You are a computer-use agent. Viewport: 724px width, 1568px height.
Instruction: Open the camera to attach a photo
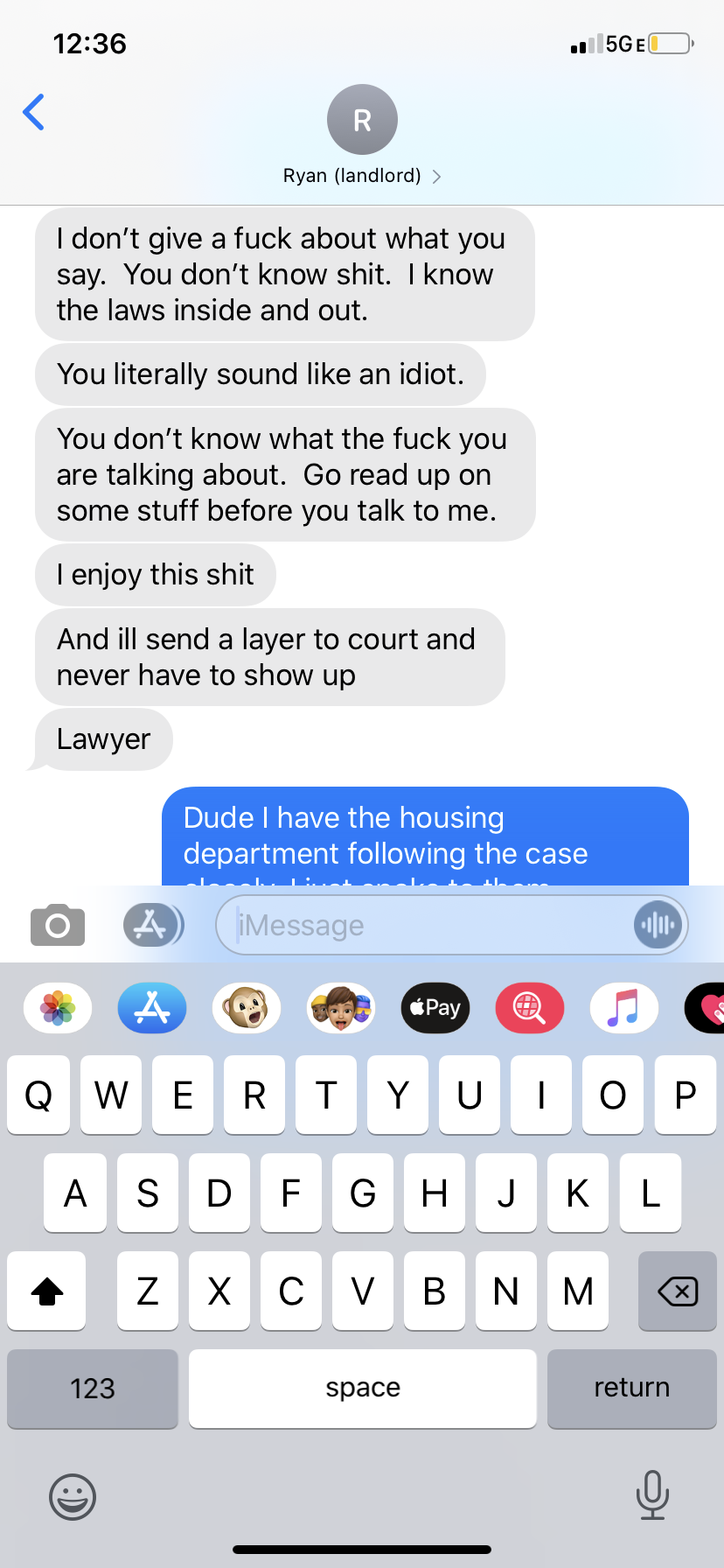point(58,925)
